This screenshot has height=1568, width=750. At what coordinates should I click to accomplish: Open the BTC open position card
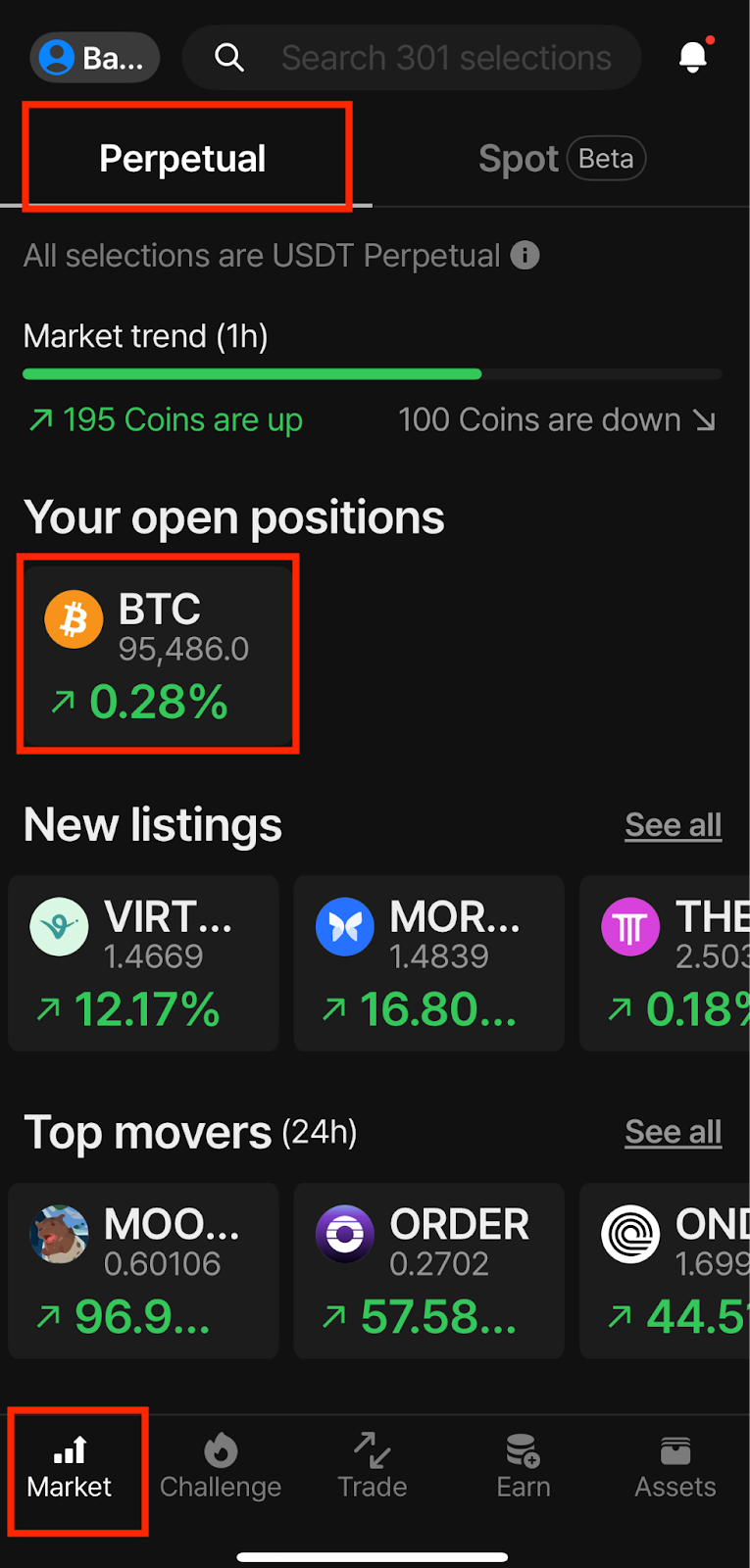(158, 654)
